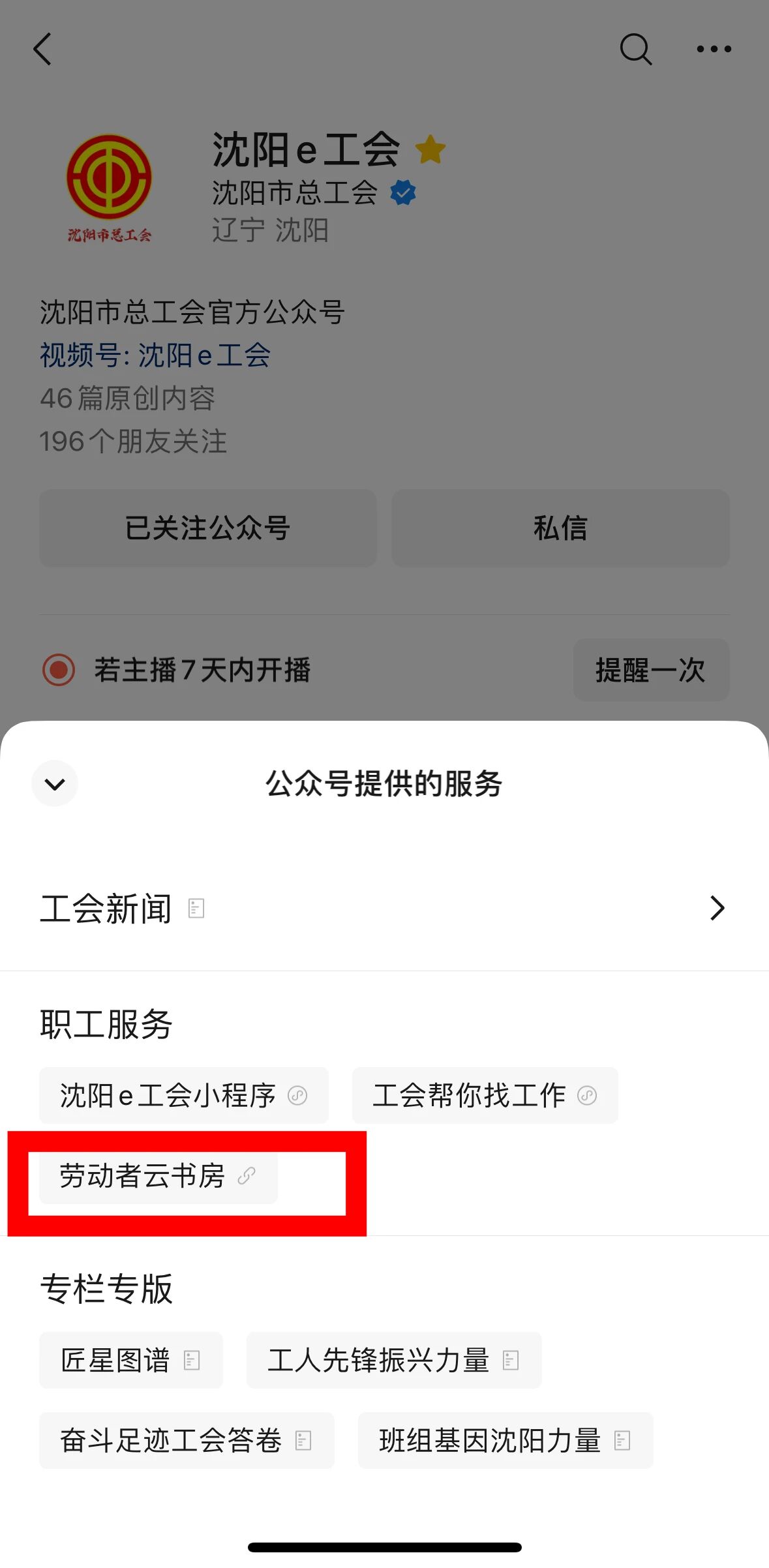Search within this official account
769x1568 pixels.
click(635, 49)
